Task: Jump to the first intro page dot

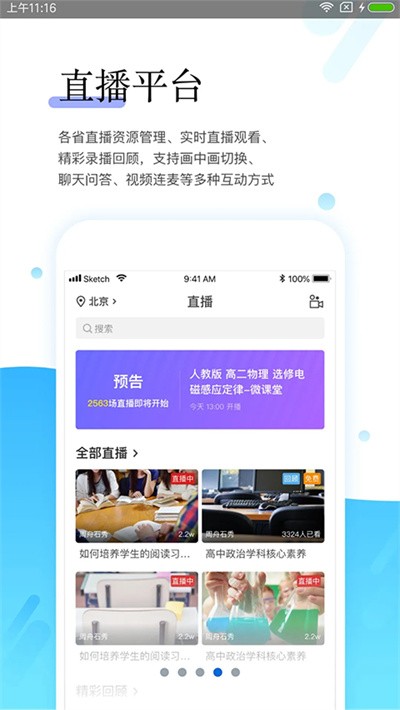Action: coord(164,672)
